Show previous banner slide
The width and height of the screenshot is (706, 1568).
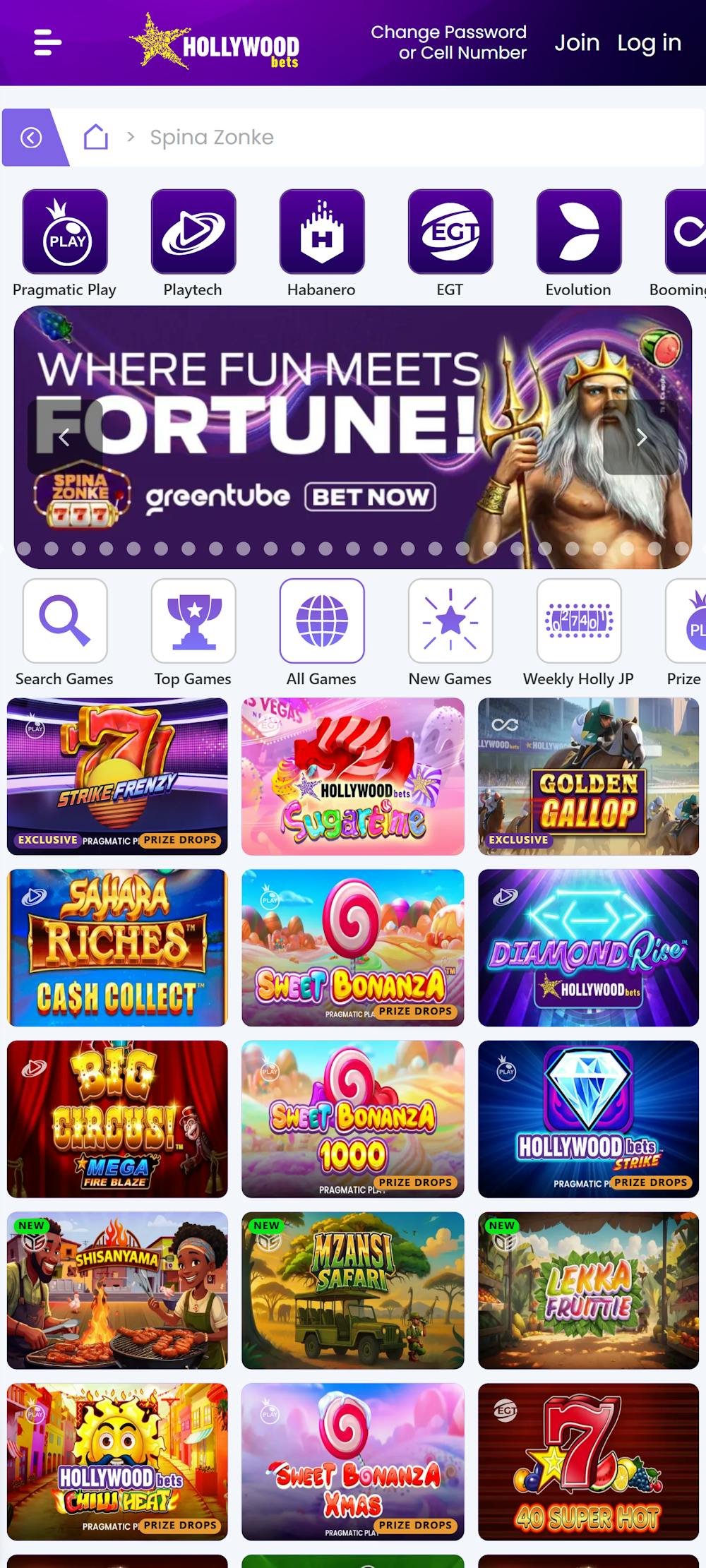(64, 438)
